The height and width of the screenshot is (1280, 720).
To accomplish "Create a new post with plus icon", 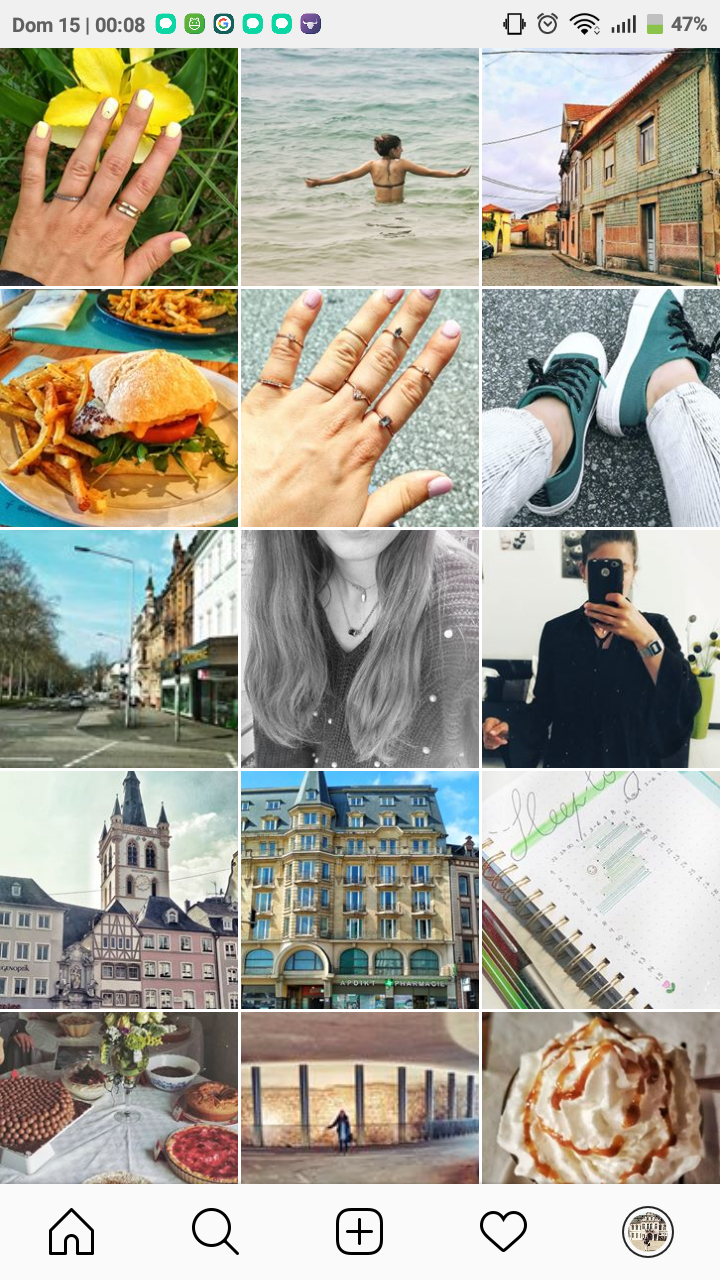I will (360, 1231).
